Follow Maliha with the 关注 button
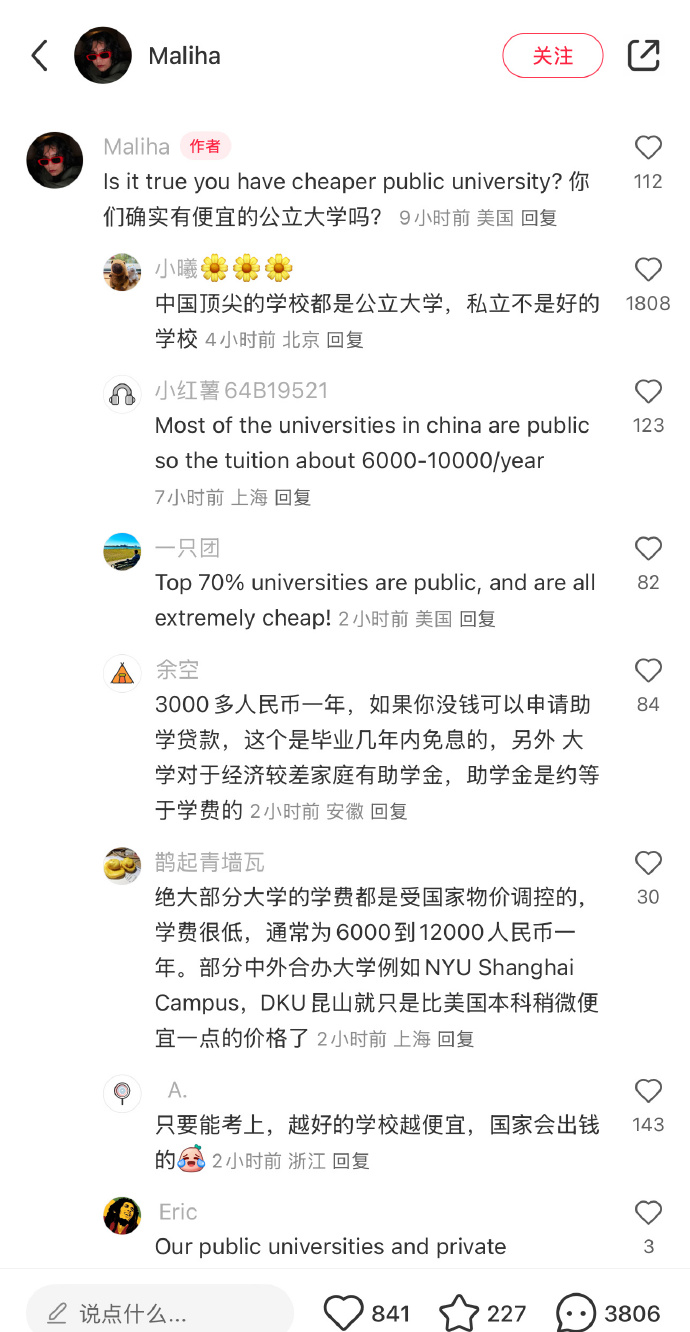The image size is (690, 1332). click(x=553, y=56)
